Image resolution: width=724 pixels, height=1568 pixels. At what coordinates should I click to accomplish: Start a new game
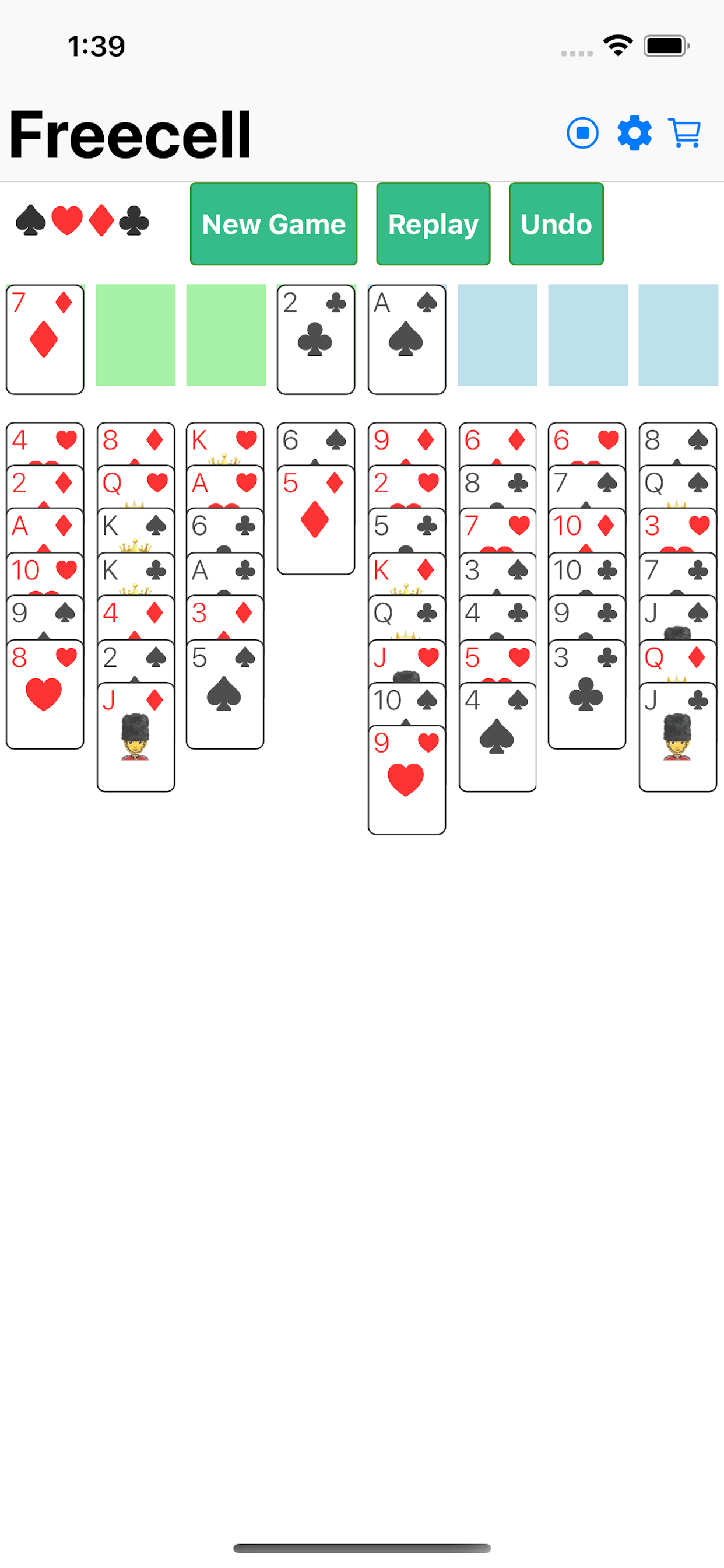[x=273, y=224]
